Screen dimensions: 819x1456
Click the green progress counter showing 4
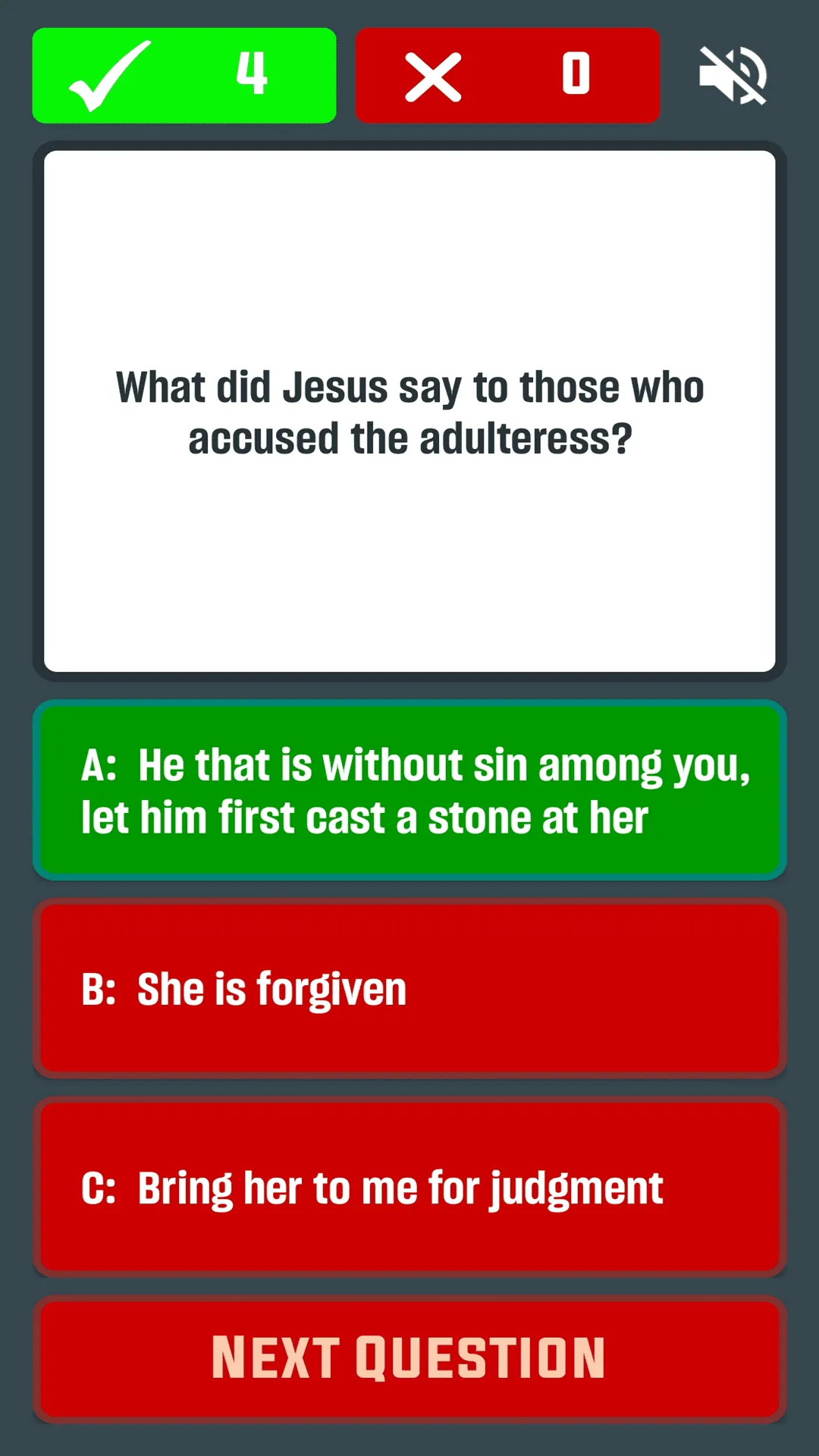click(x=184, y=74)
